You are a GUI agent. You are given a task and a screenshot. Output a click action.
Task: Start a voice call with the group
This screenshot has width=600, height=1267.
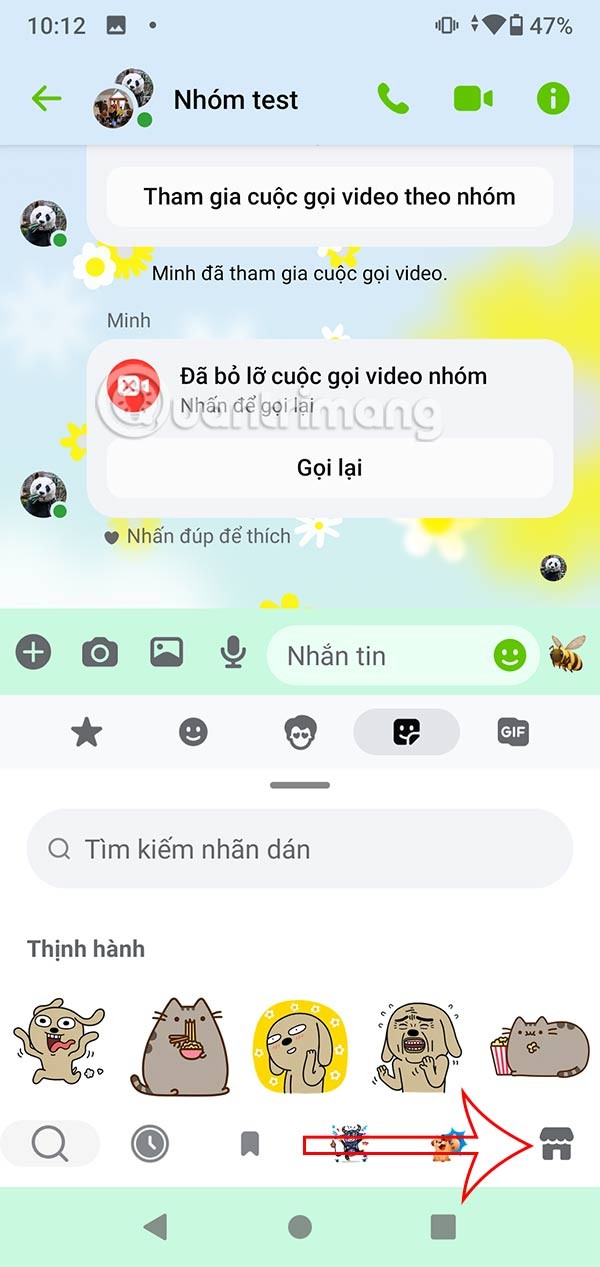coord(392,98)
